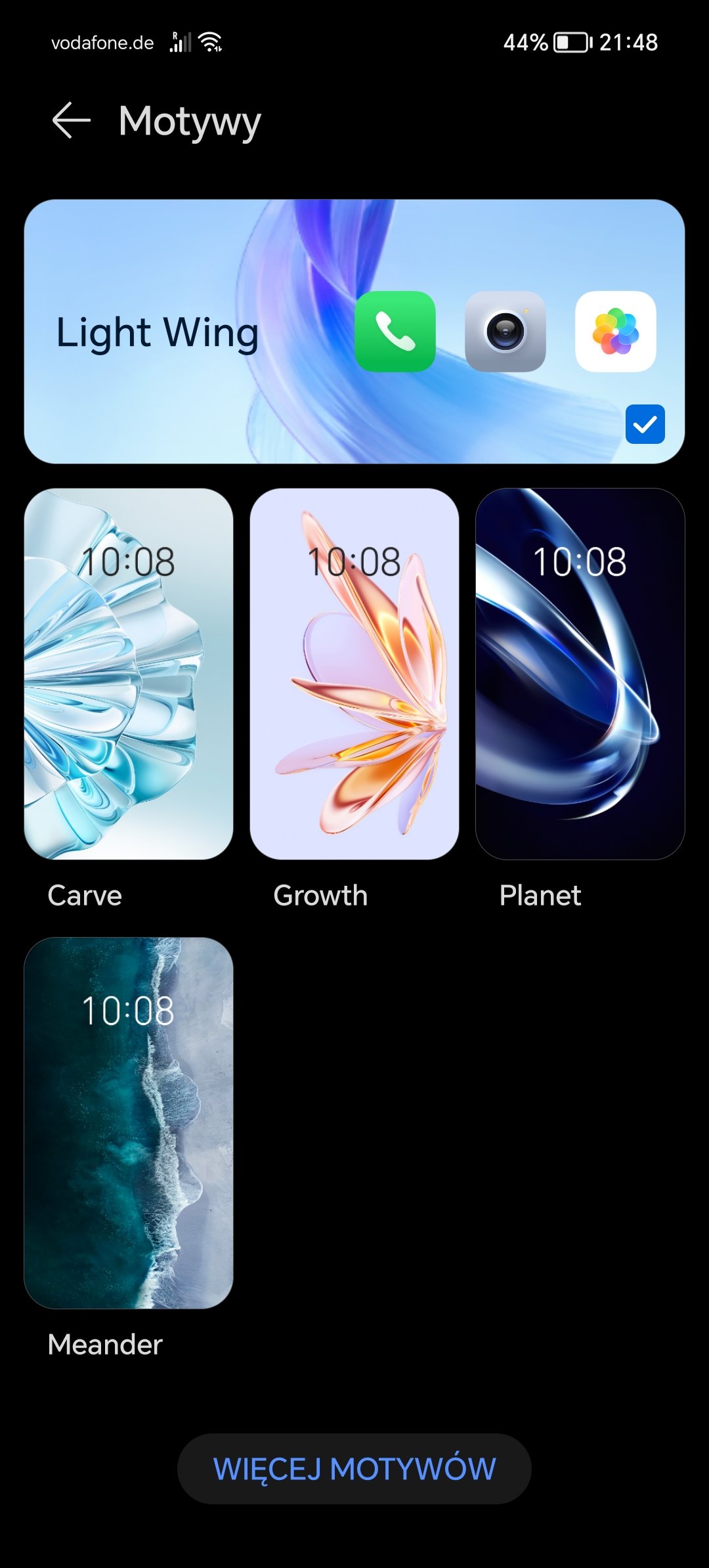Pick the Planet theme

(580, 674)
